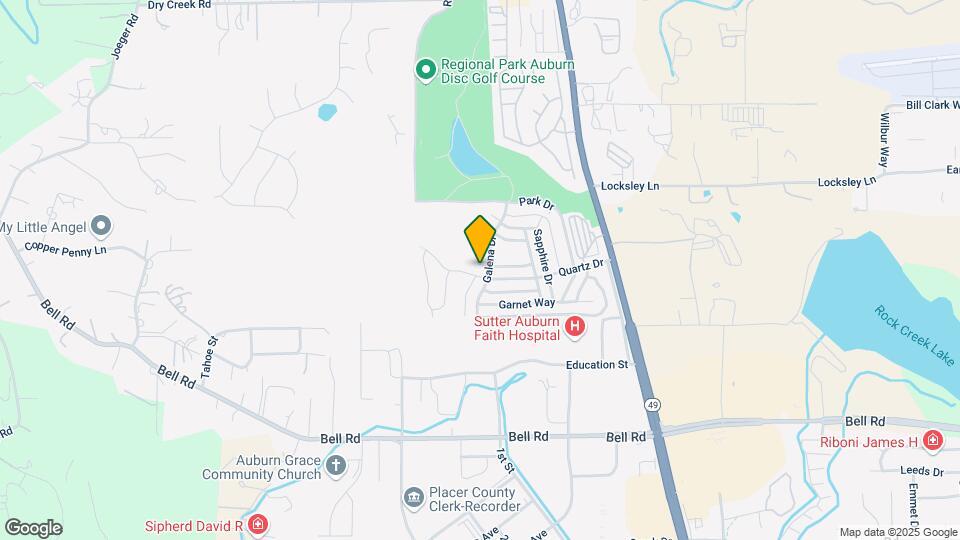Open the My Little Angel place pin
The width and height of the screenshot is (960, 540).
pyautogui.click(x=100, y=226)
